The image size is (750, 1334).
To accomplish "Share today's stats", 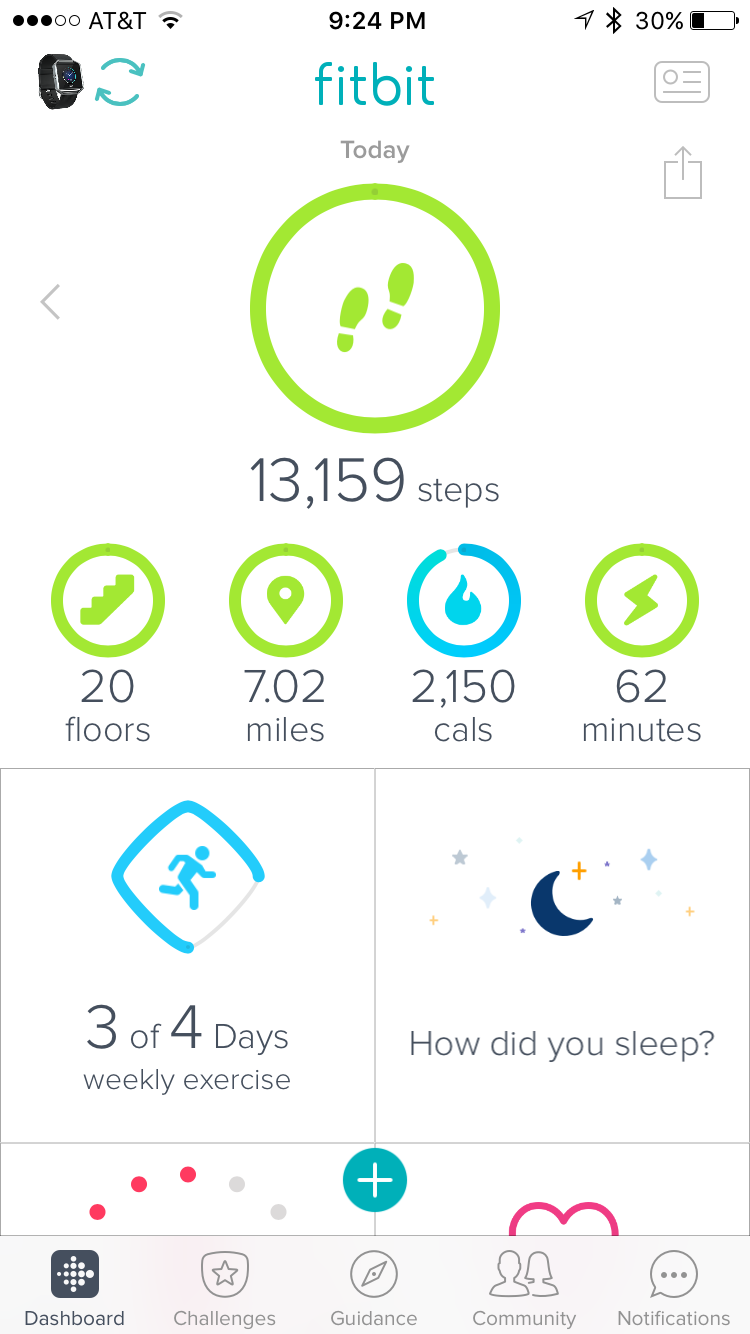I will coord(683,173).
